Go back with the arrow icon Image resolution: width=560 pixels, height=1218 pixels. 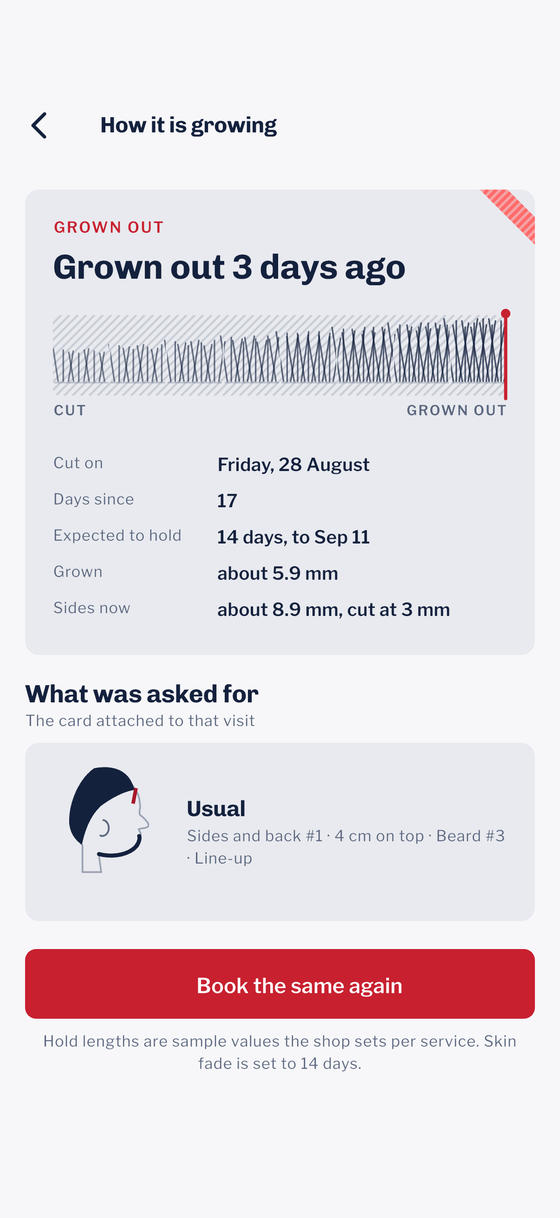tap(39, 125)
